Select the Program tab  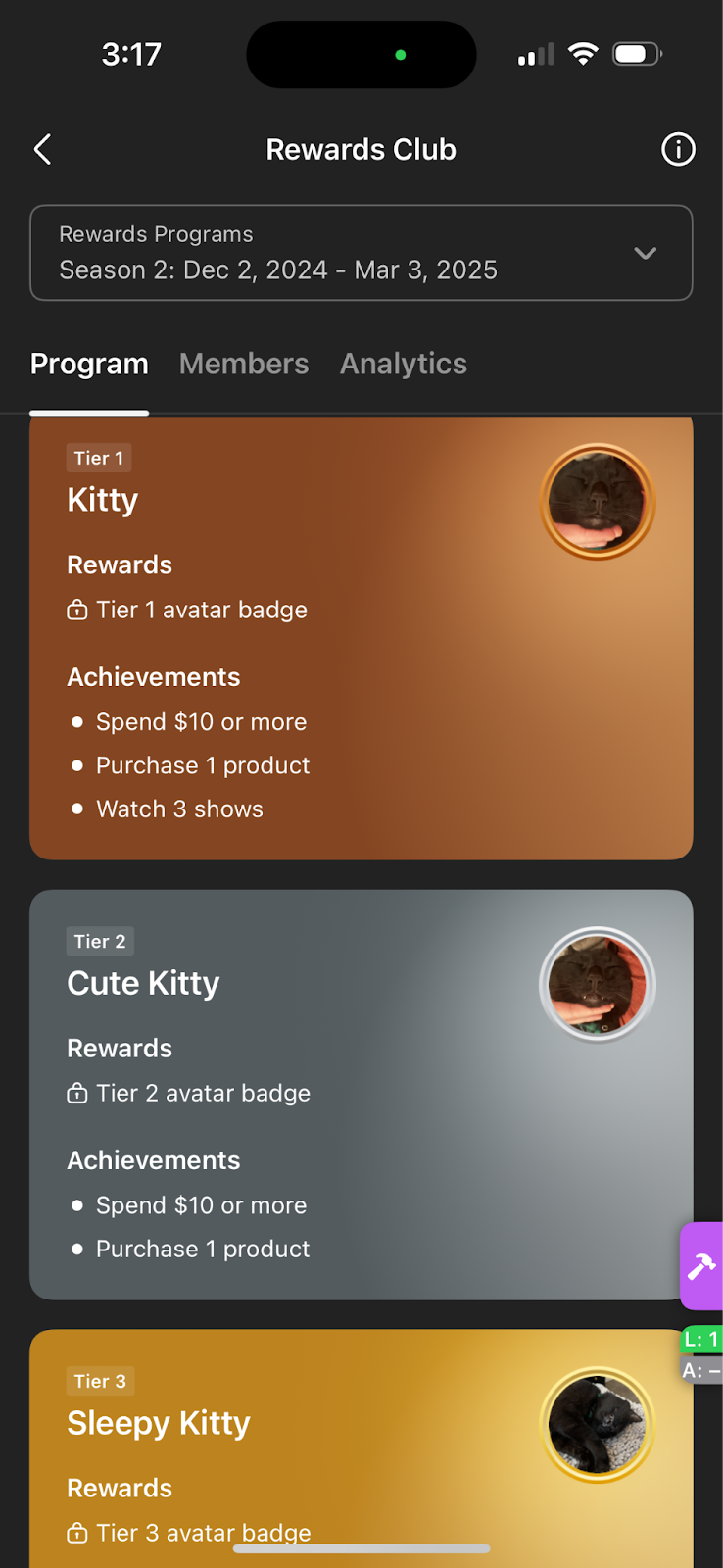(x=89, y=364)
